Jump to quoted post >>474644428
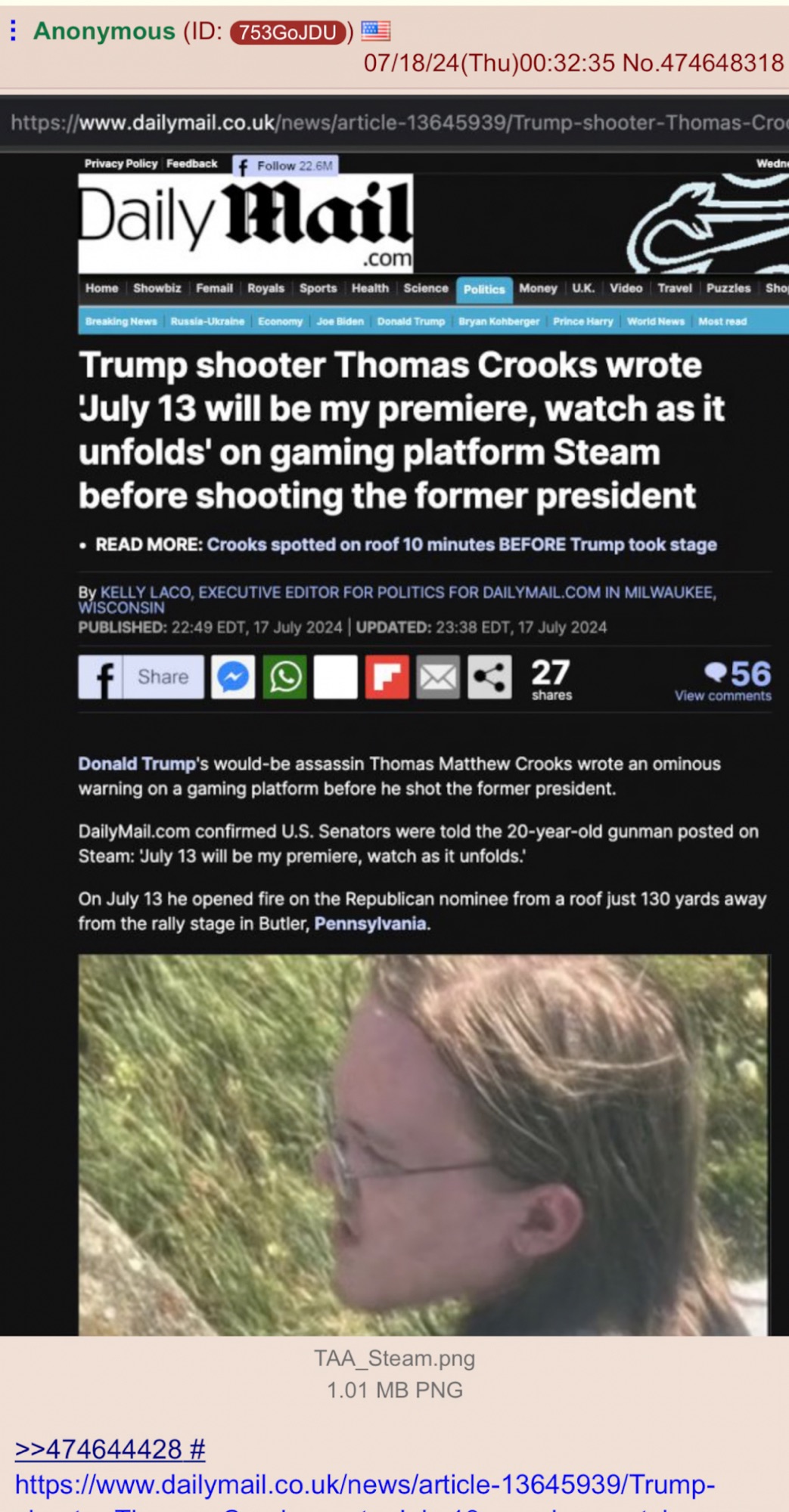This screenshot has width=789, height=1512. pos(99,1449)
